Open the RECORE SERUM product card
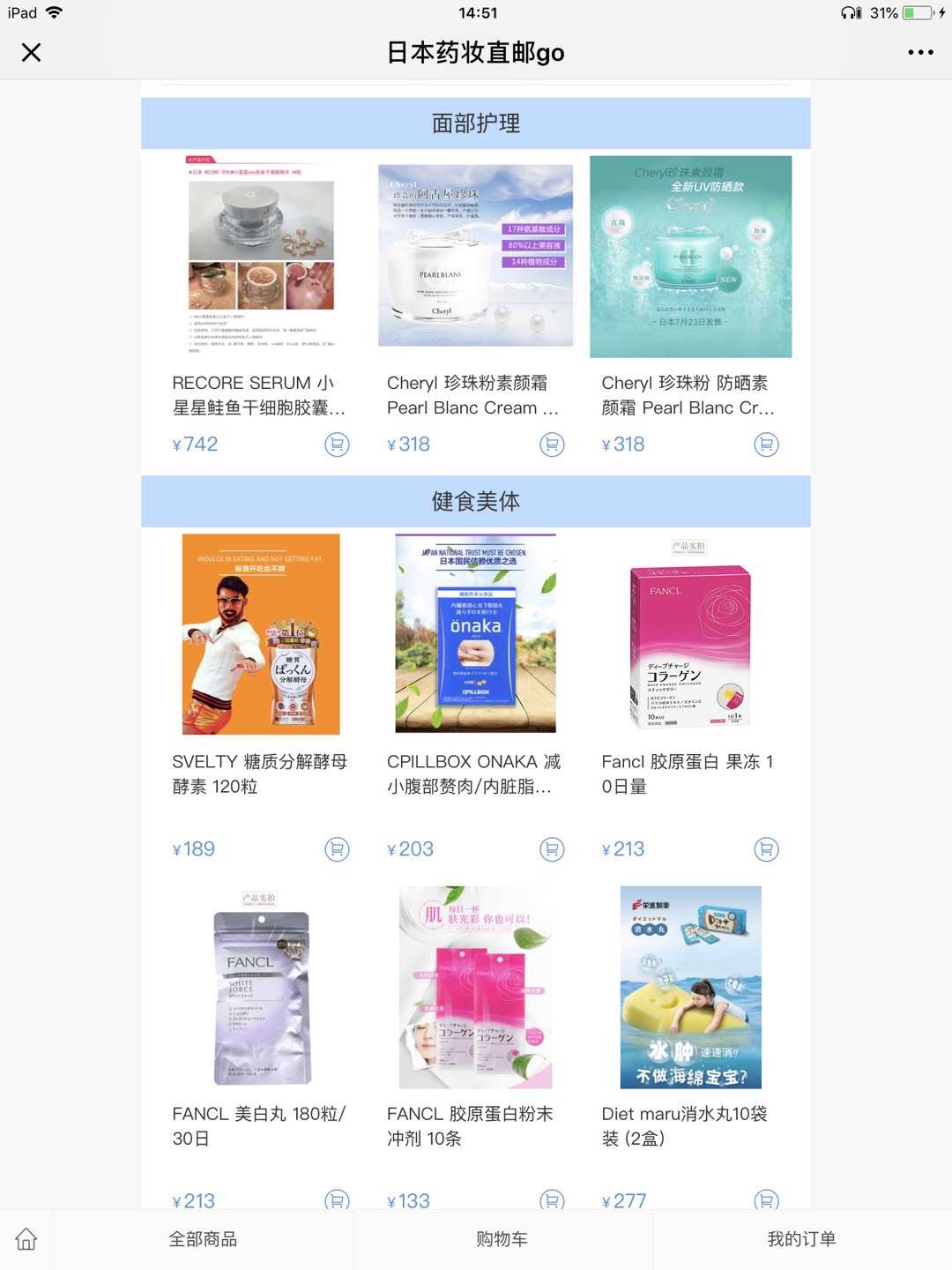Viewport: 952px width, 1270px height. coord(261,258)
